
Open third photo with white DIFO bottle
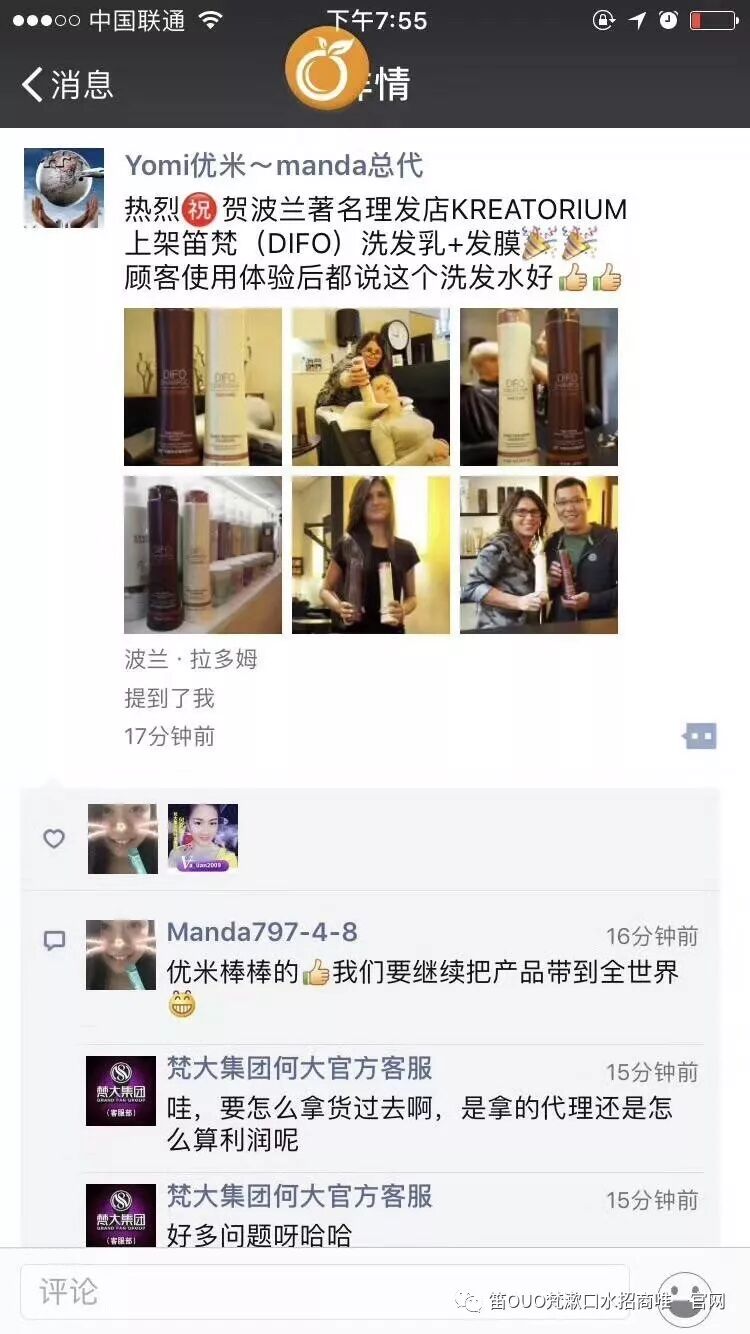[x=539, y=387]
